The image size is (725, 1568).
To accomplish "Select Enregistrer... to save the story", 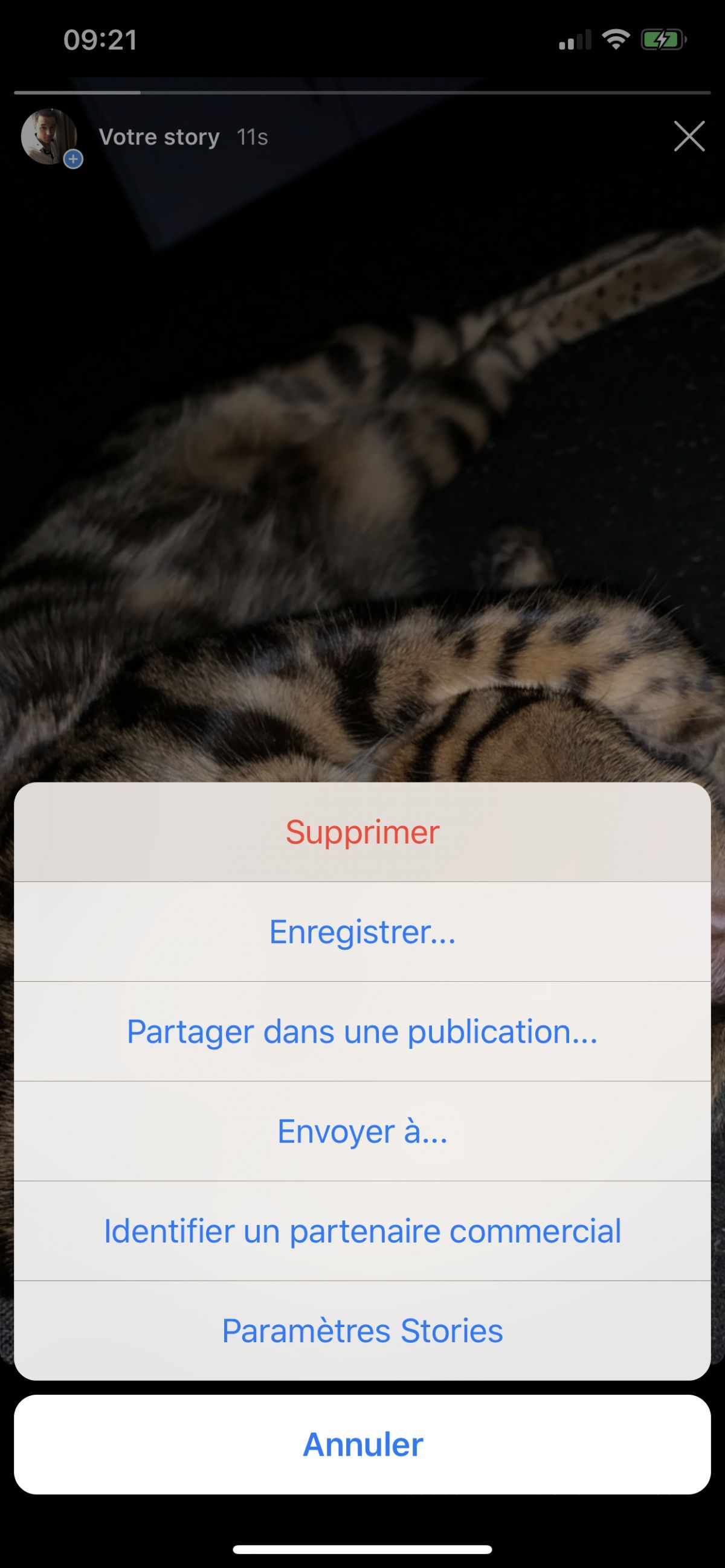I will [362, 932].
